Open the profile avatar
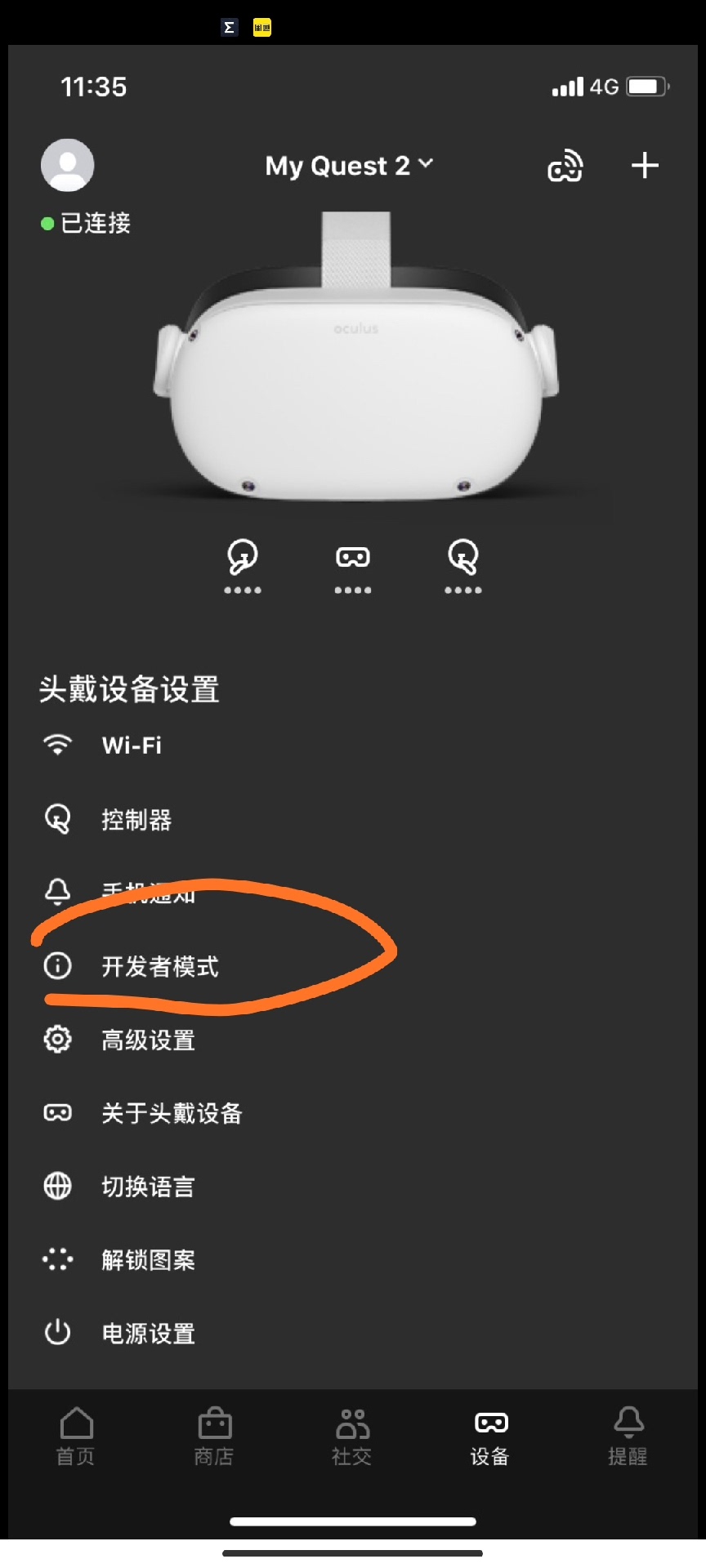 click(67, 165)
